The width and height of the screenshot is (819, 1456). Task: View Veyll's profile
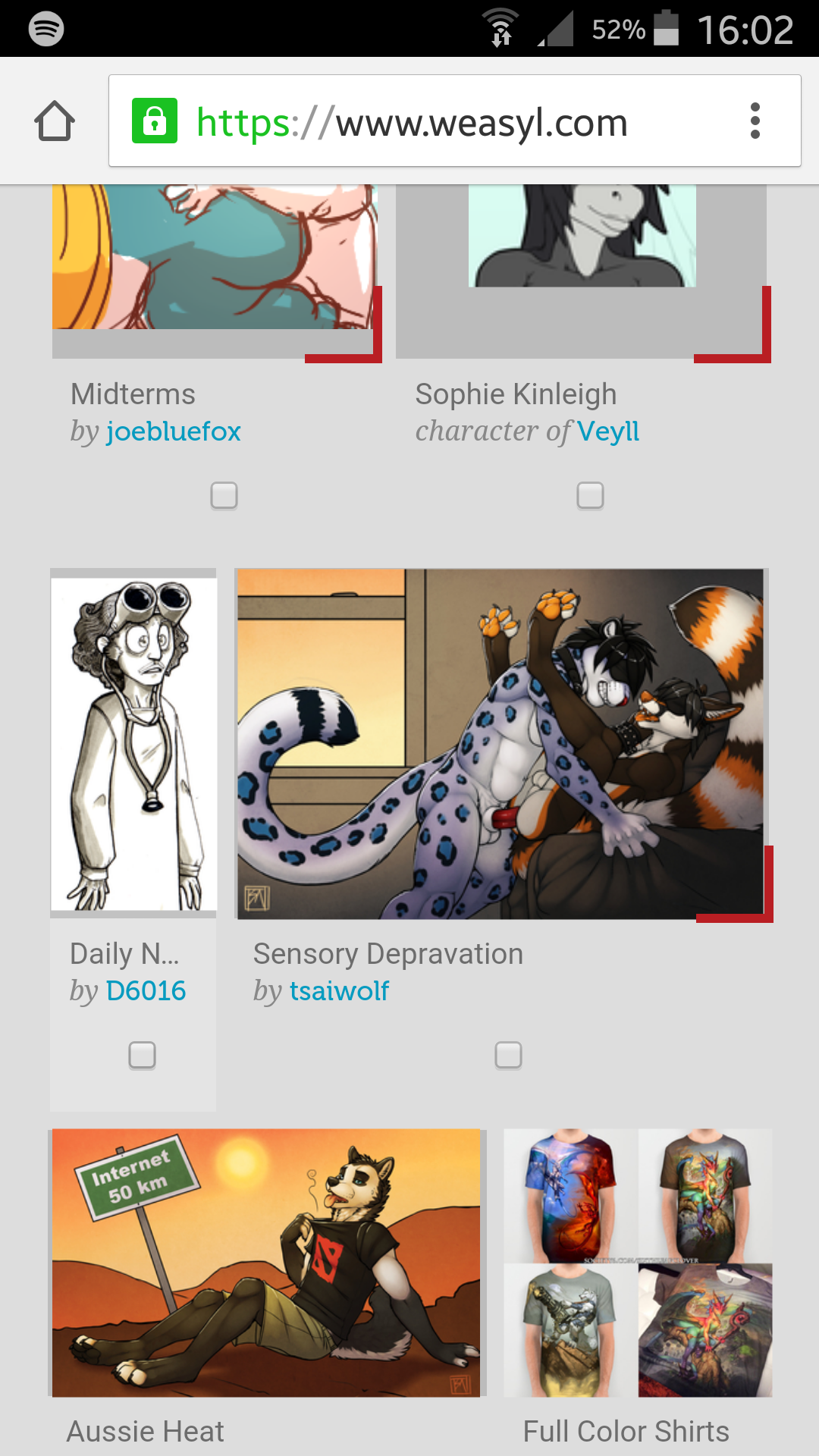[608, 431]
